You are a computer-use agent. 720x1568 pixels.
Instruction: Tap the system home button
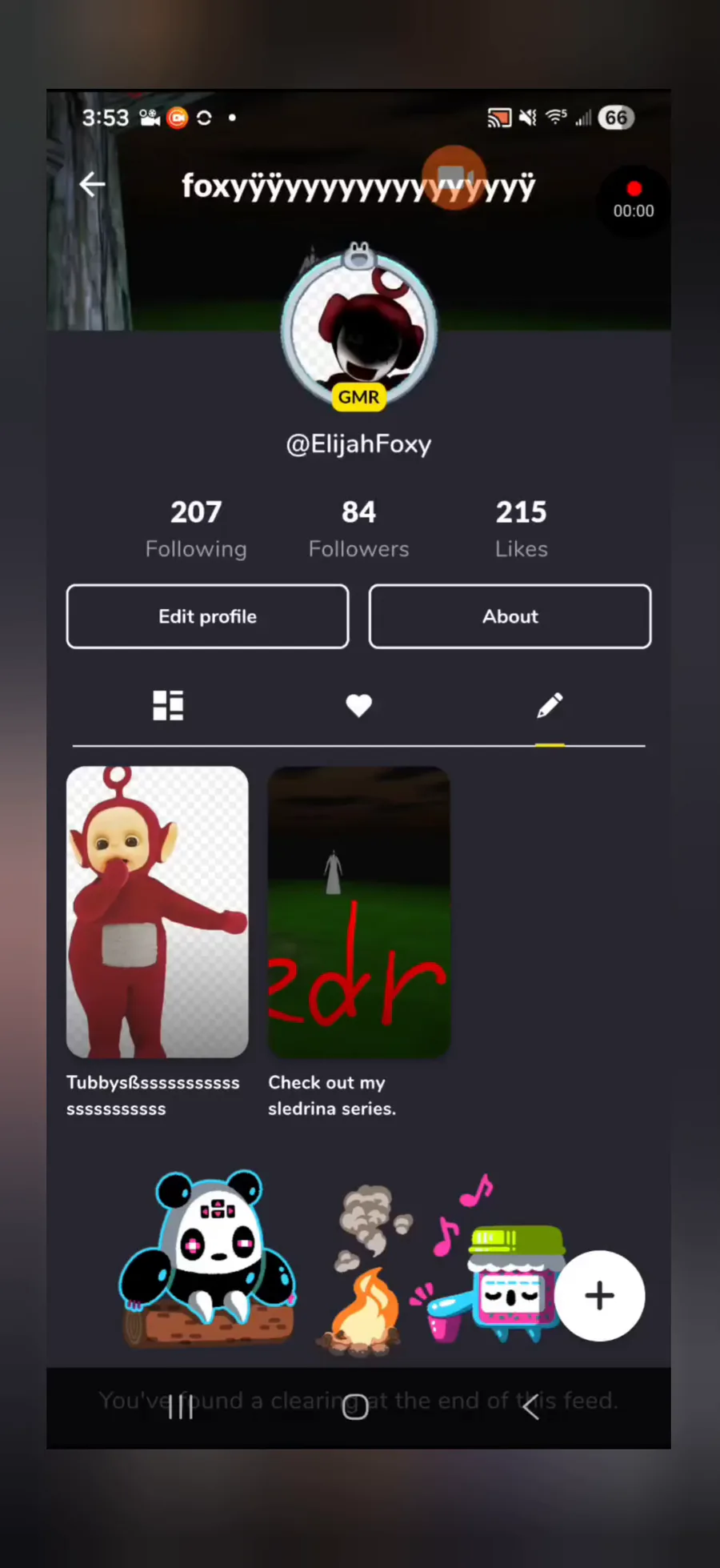355,1406
